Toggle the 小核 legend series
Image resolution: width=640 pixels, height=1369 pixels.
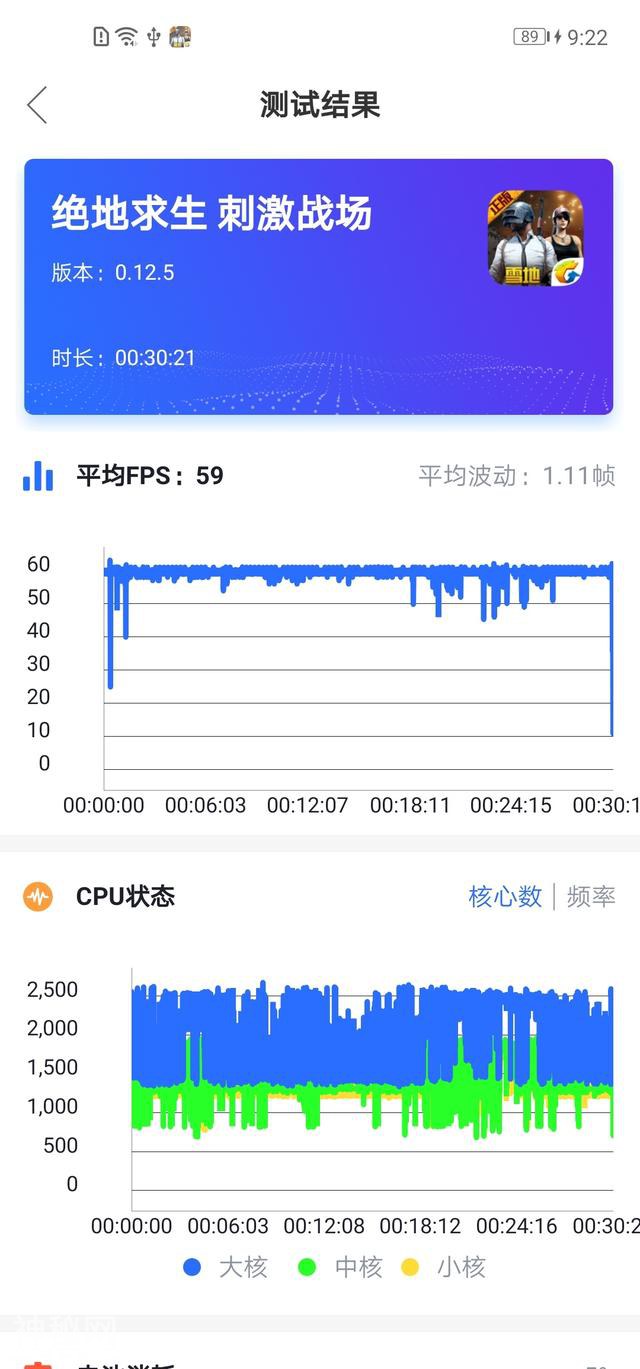click(x=445, y=1268)
